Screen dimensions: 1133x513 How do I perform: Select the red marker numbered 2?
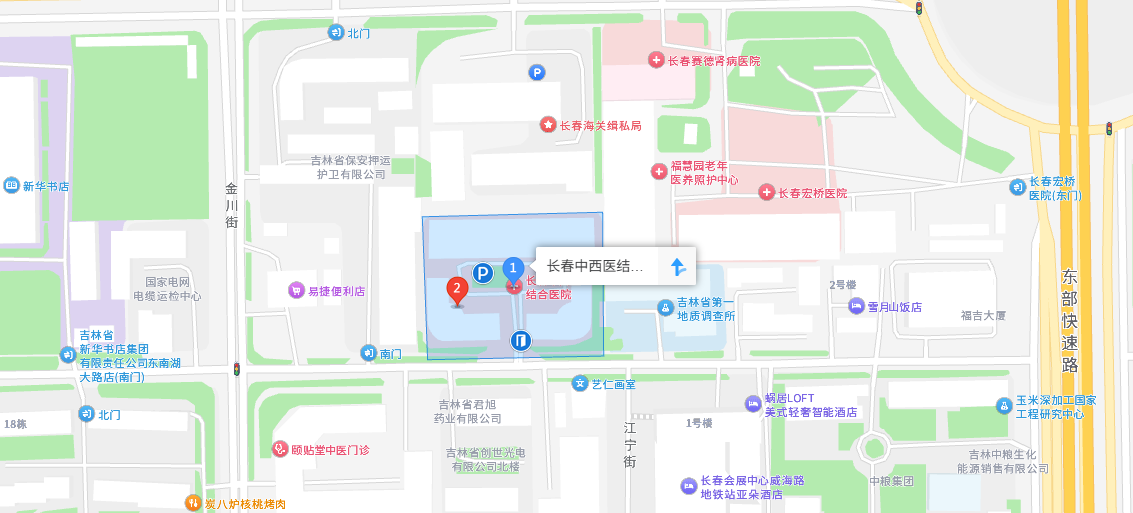pyautogui.click(x=457, y=291)
